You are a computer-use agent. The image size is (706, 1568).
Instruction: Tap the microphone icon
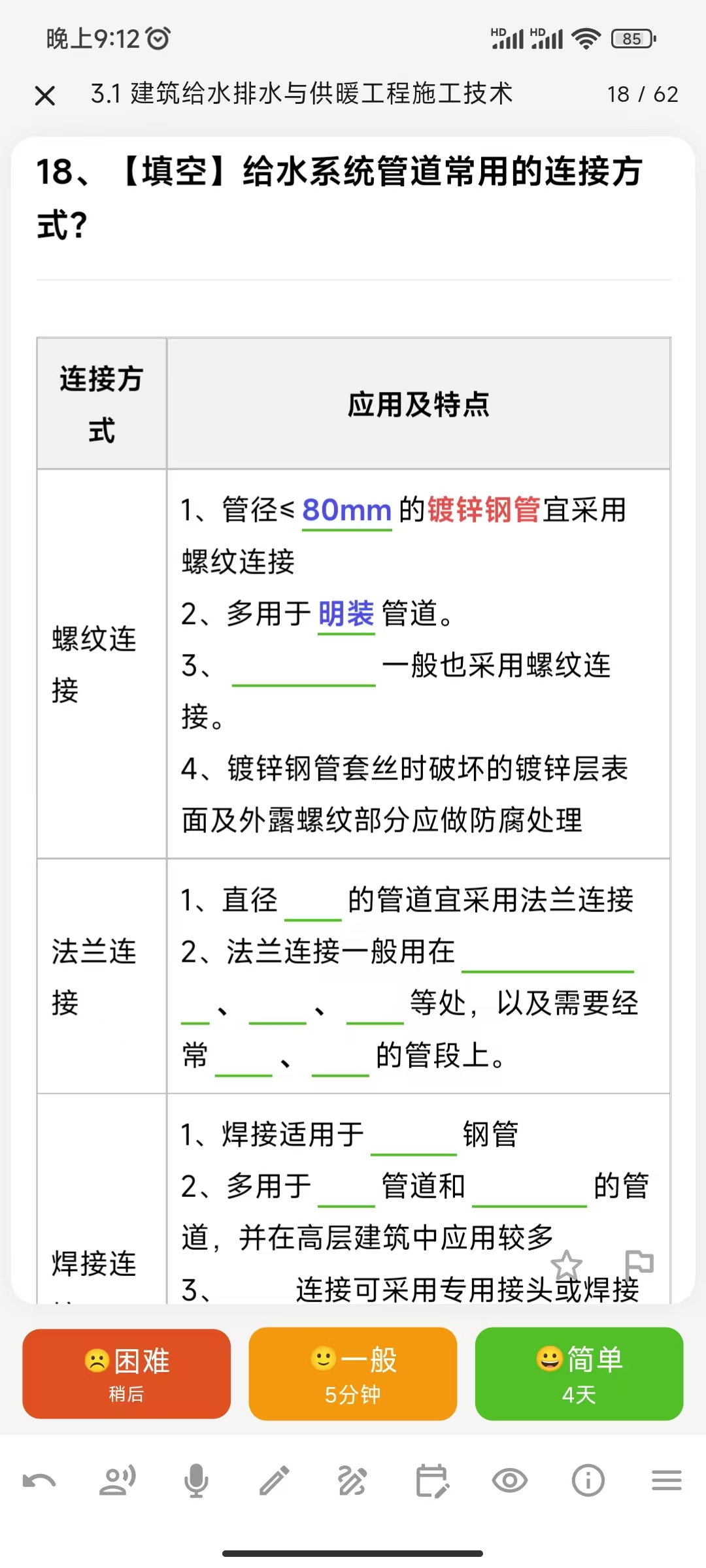click(x=196, y=1480)
